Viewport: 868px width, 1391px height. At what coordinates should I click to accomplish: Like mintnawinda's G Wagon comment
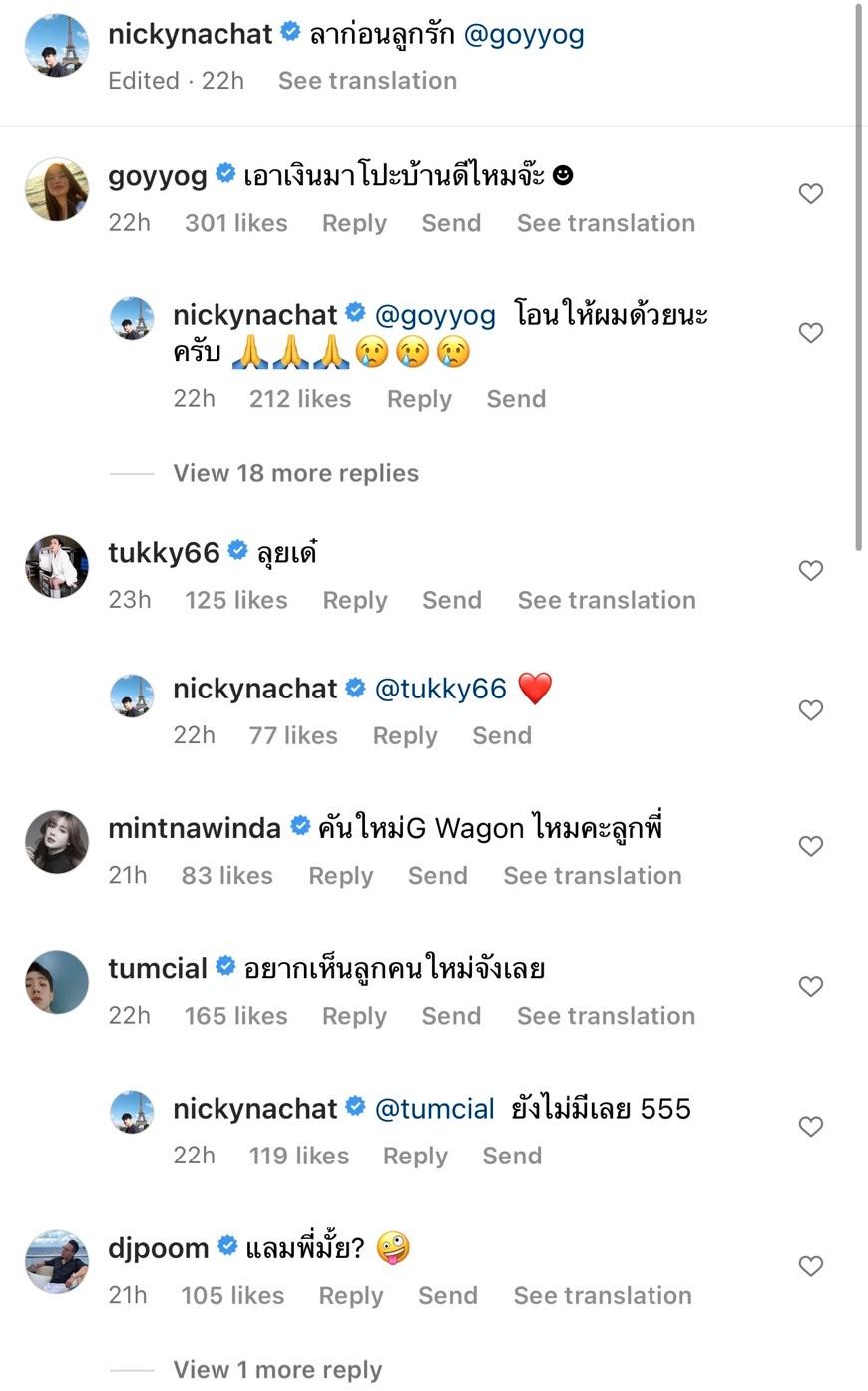pyautogui.click(x=810, y=846)
